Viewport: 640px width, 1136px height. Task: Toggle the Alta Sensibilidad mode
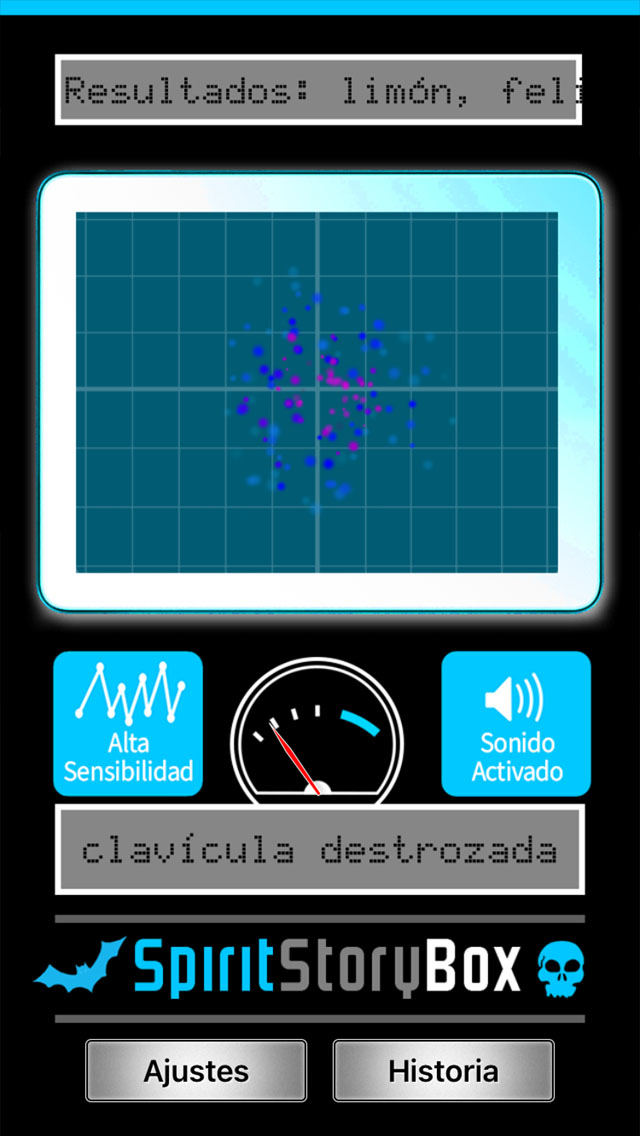pyautogui.click(x=128, y=723)
